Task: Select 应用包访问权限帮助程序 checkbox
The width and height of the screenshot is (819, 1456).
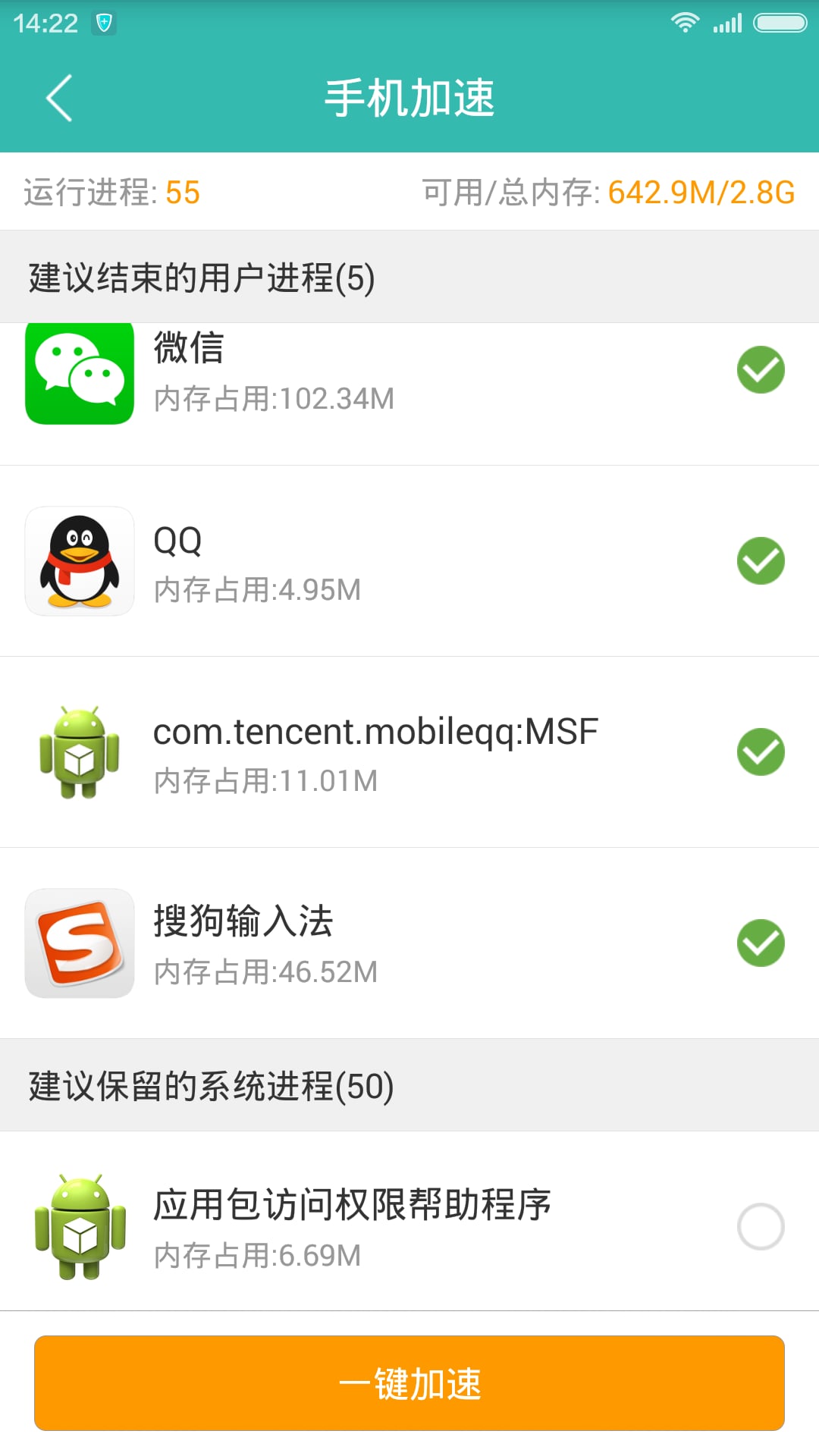Action: click(x=761, y=1226)
